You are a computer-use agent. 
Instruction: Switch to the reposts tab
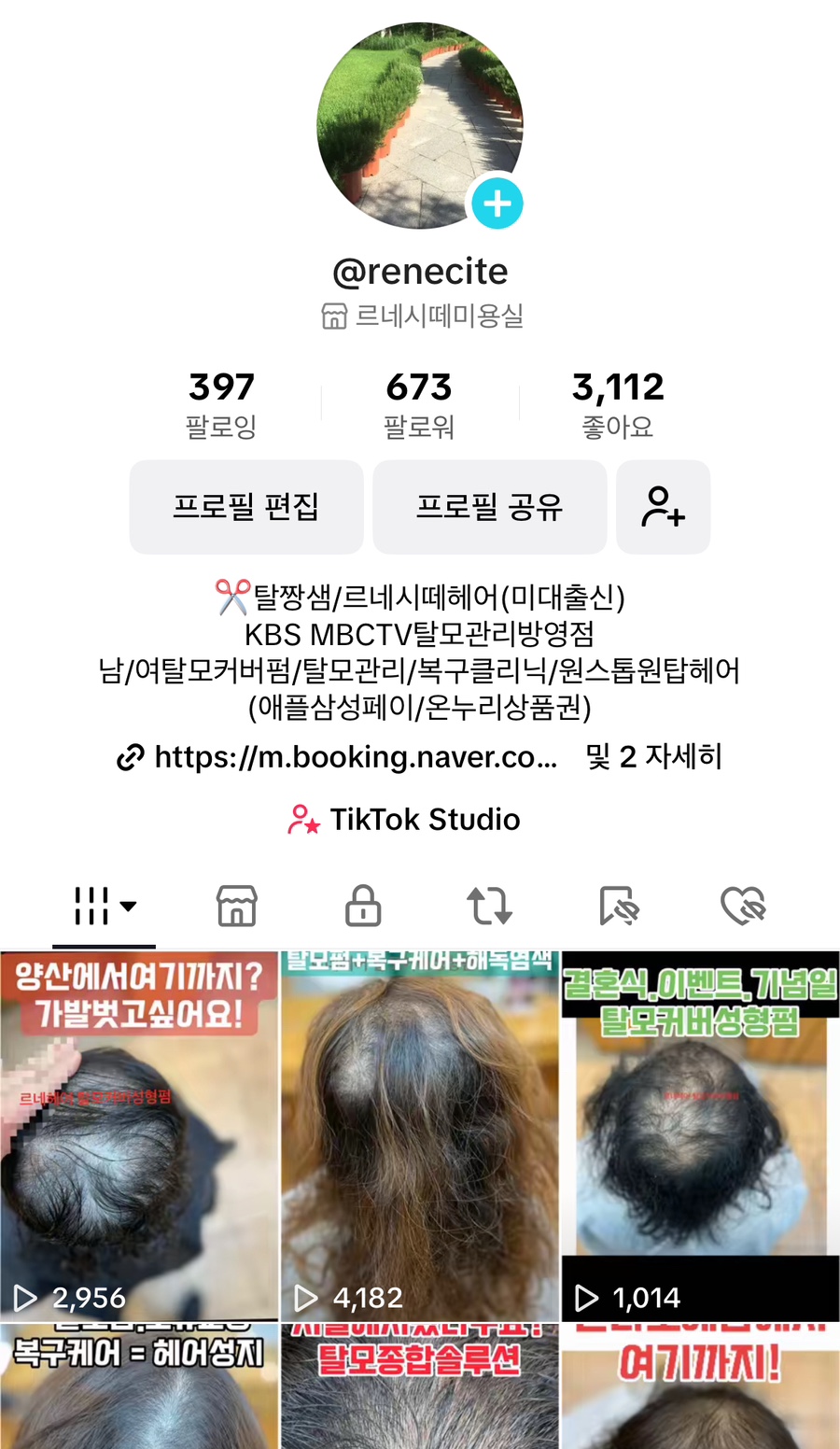tap(489, 906)
